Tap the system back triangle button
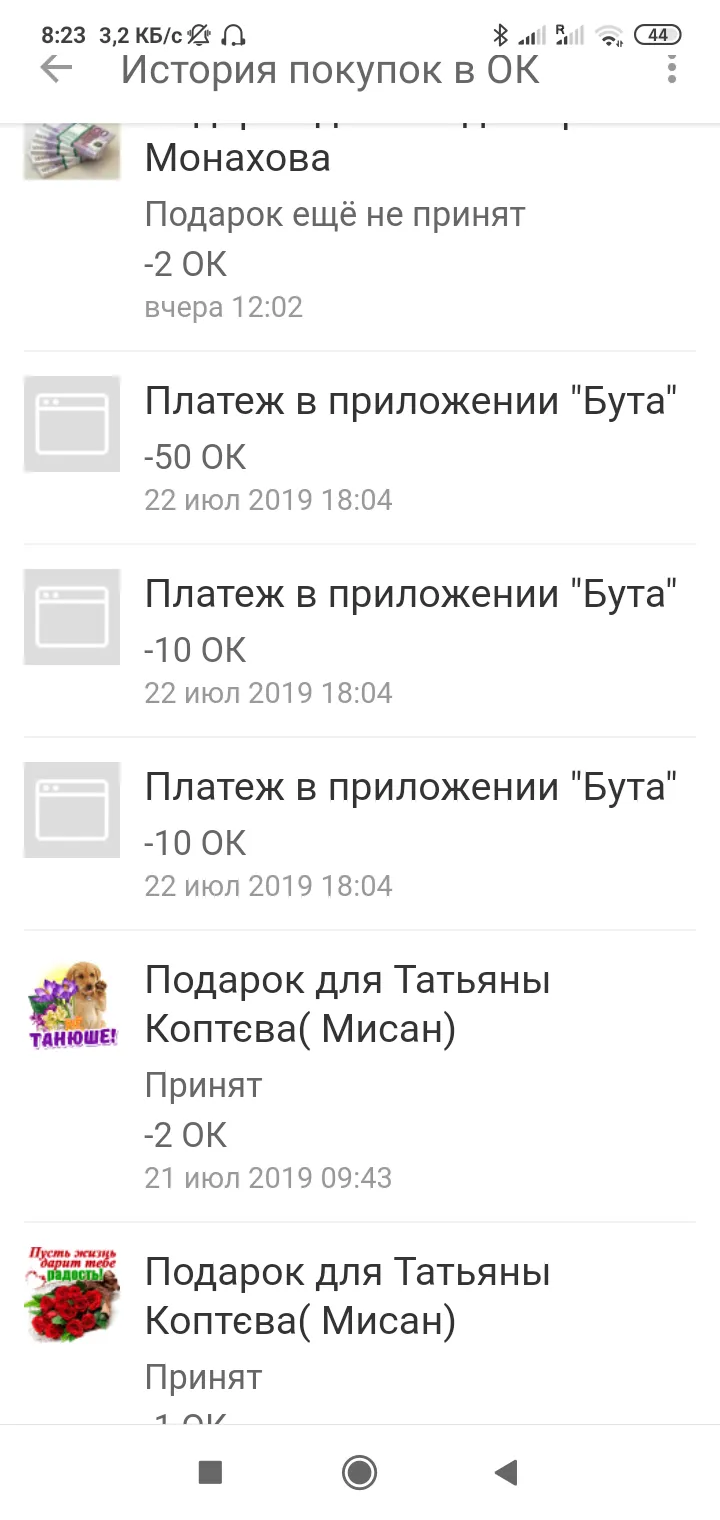Image resolution: width=720 pixels, height=1520 pixels. coord(506,1472)
